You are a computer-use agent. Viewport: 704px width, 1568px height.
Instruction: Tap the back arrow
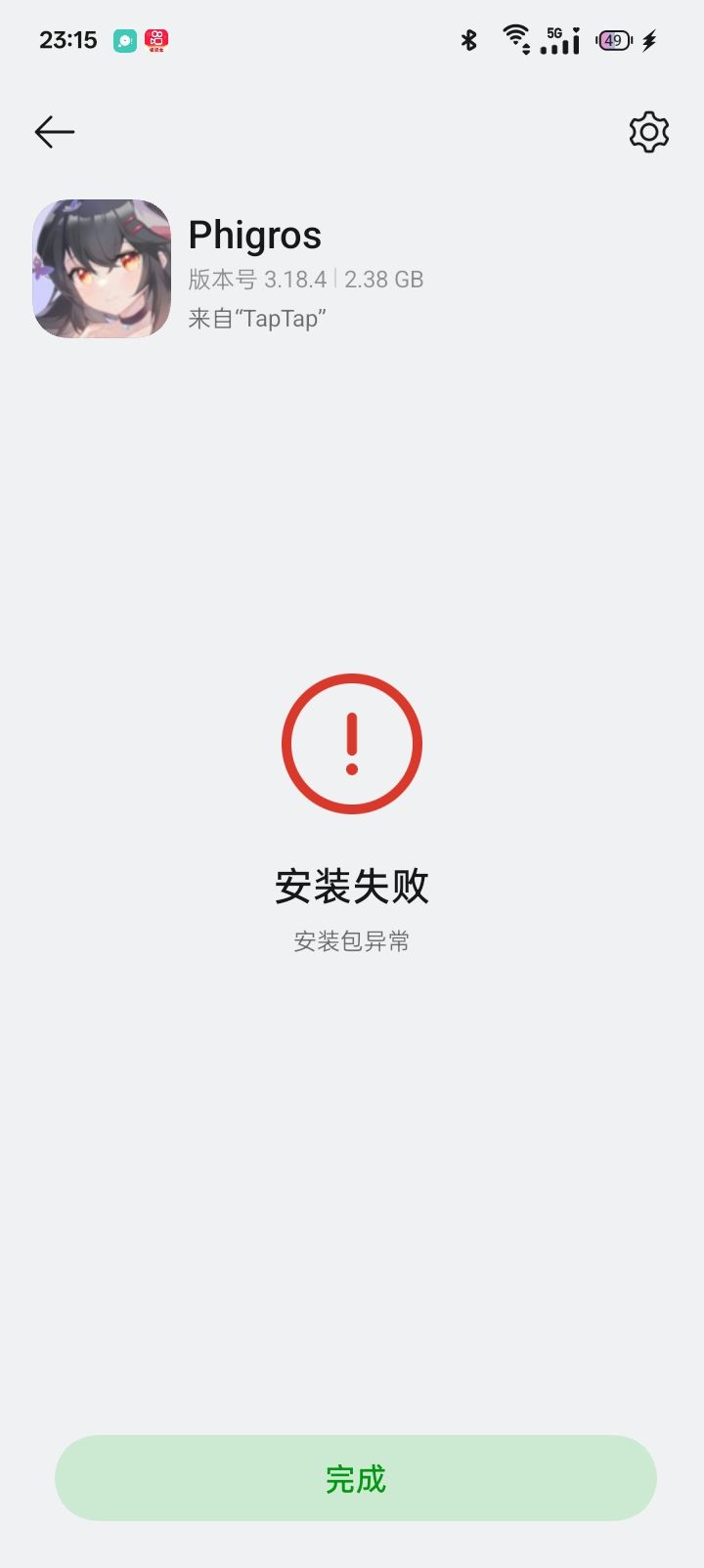coord(54,131)
